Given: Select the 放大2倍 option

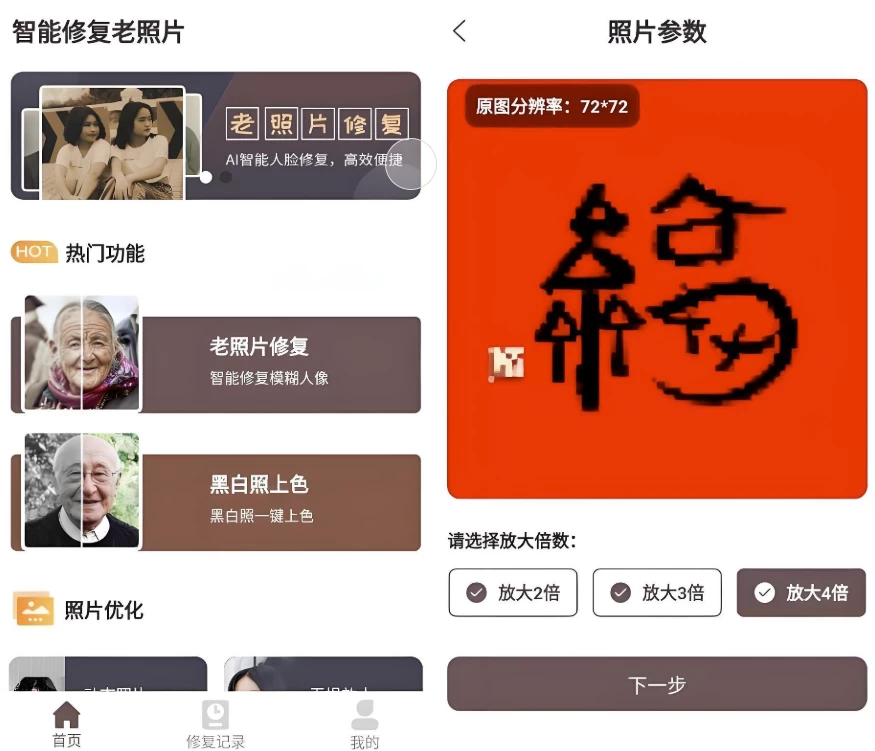Looking at the screenshot, I should [x=513, y=593].
